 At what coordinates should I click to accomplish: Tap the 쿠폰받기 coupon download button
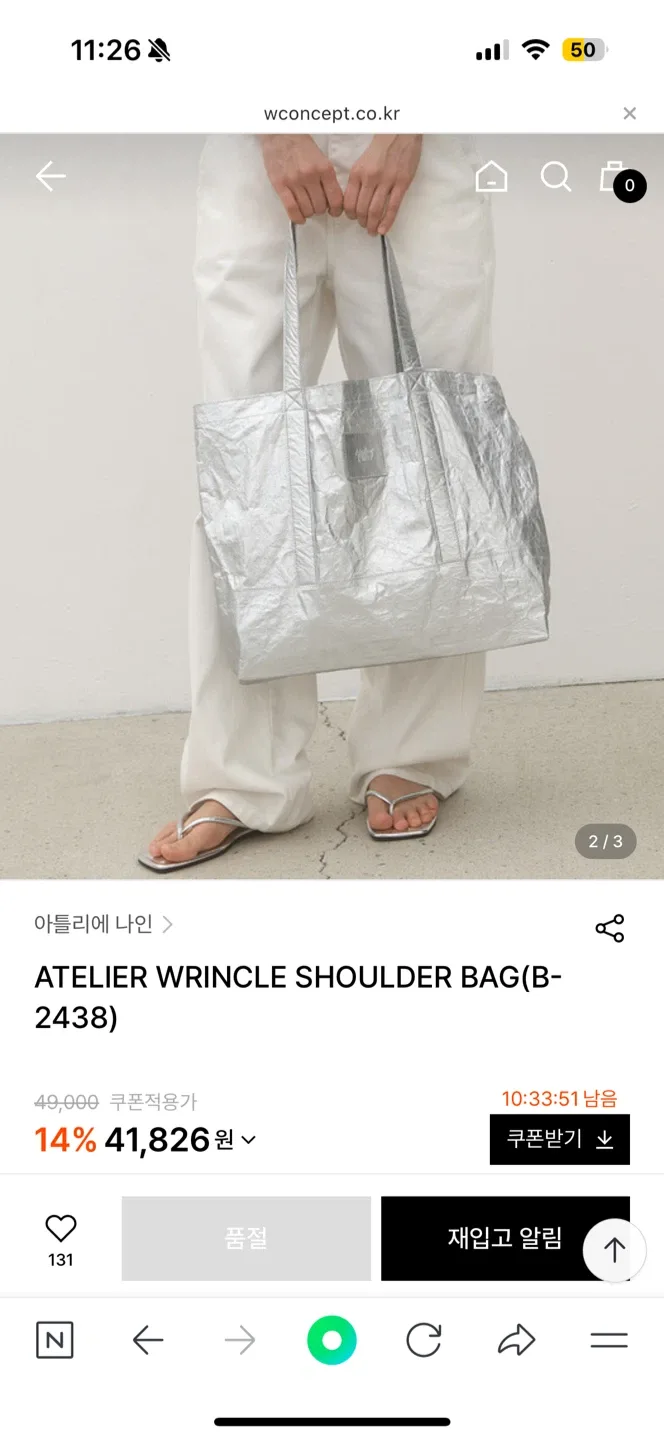(559, 1139)
